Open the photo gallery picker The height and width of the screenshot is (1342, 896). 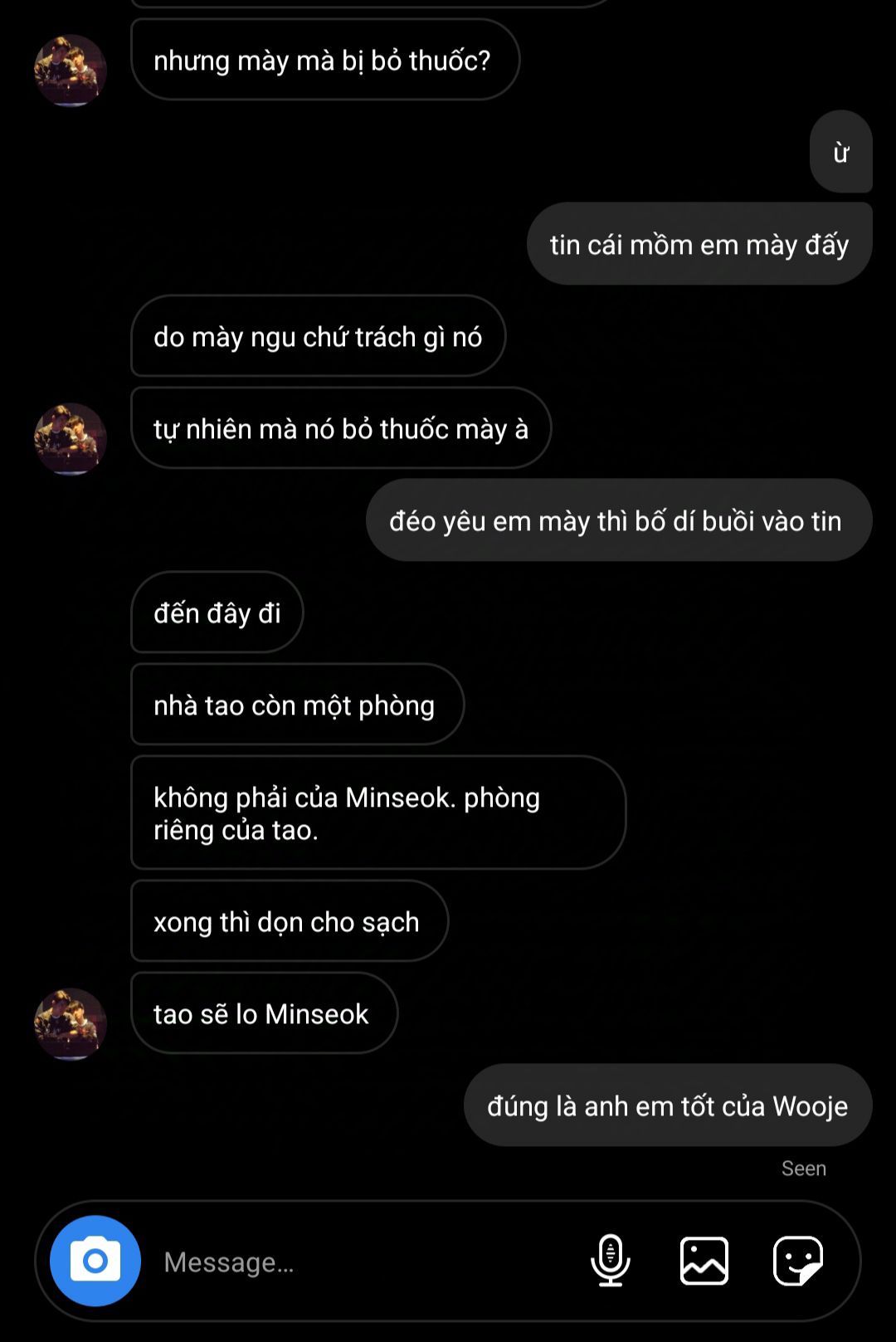704,1261
